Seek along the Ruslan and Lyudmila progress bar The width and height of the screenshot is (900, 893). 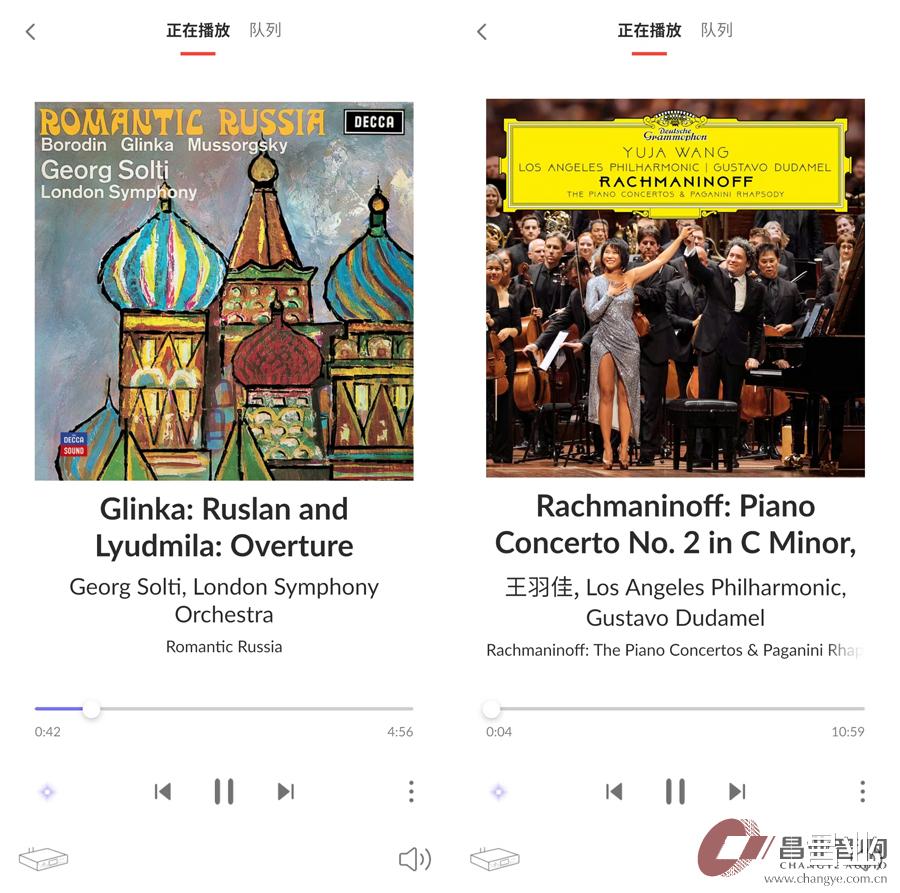point(224,709)
